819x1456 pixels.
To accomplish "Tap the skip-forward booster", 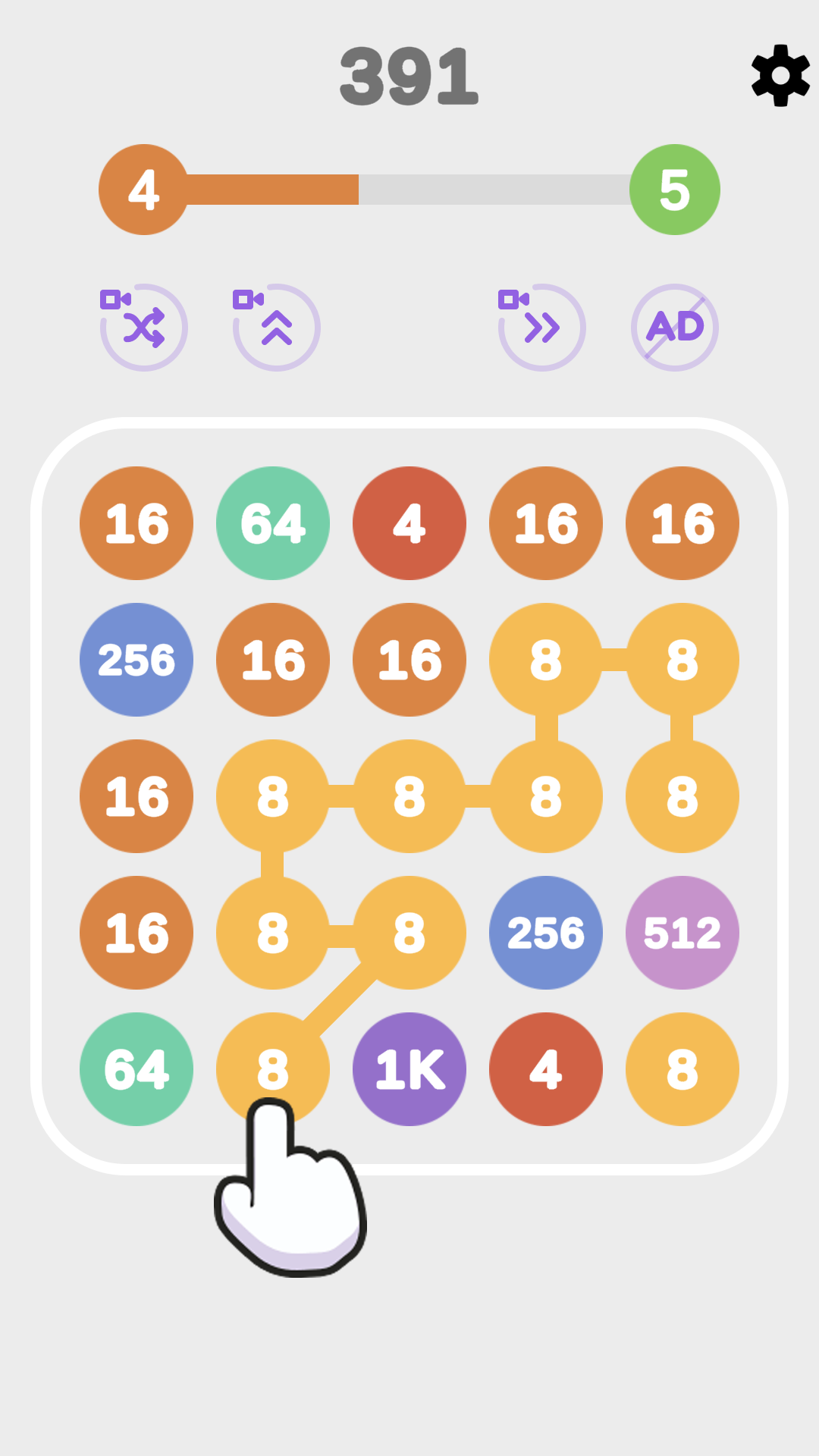I will point(541,328).
